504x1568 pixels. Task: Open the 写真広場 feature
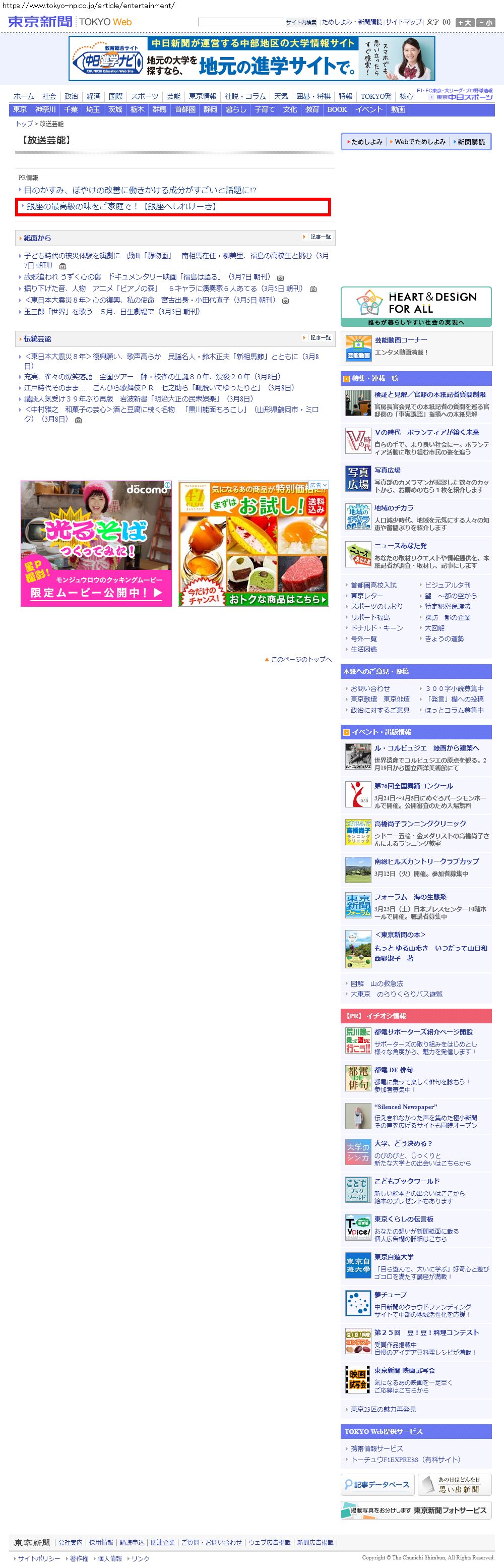click(387, 470)
